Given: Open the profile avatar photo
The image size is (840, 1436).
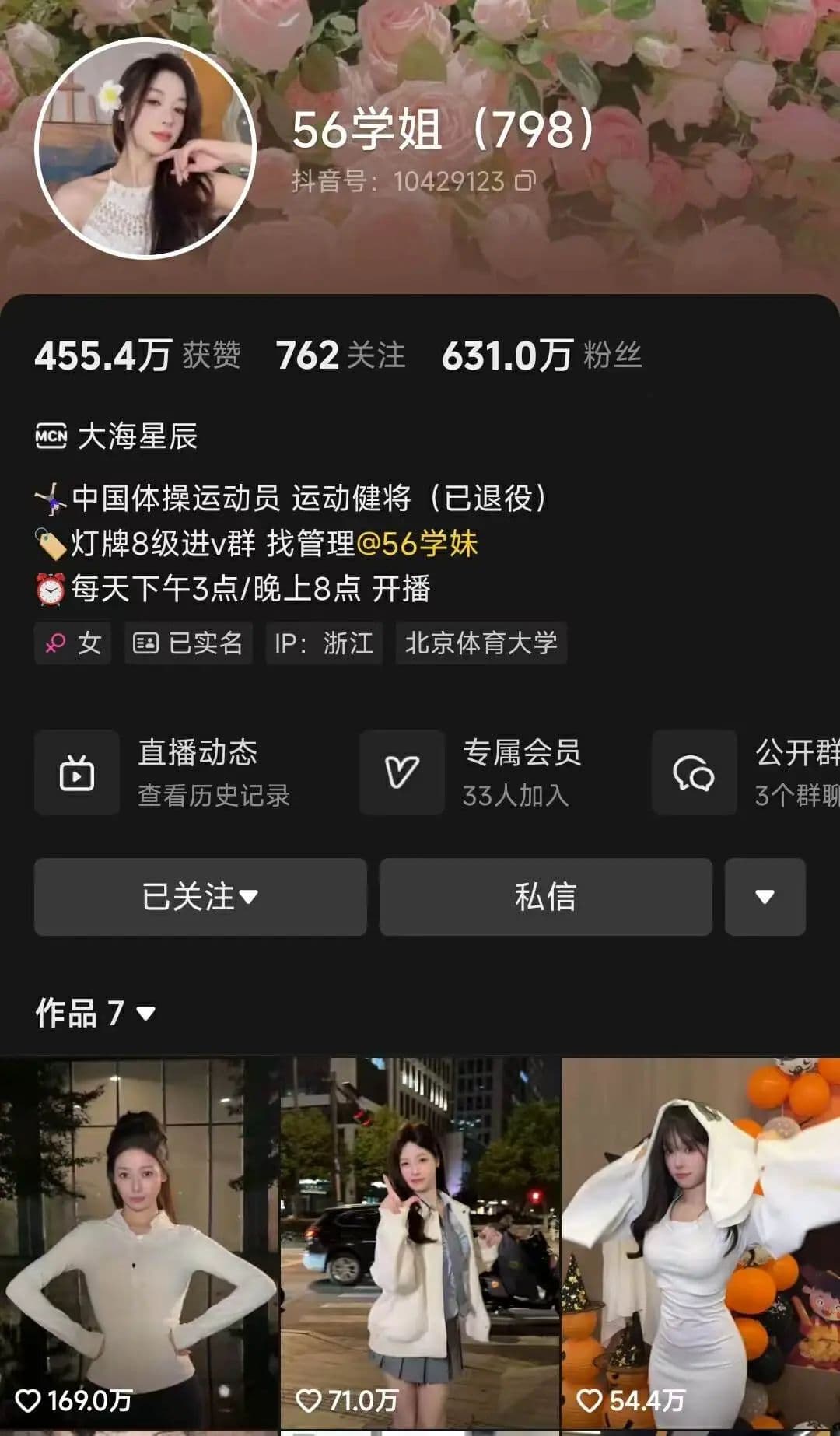Looking at the screenshot, I should pos(145,148).
